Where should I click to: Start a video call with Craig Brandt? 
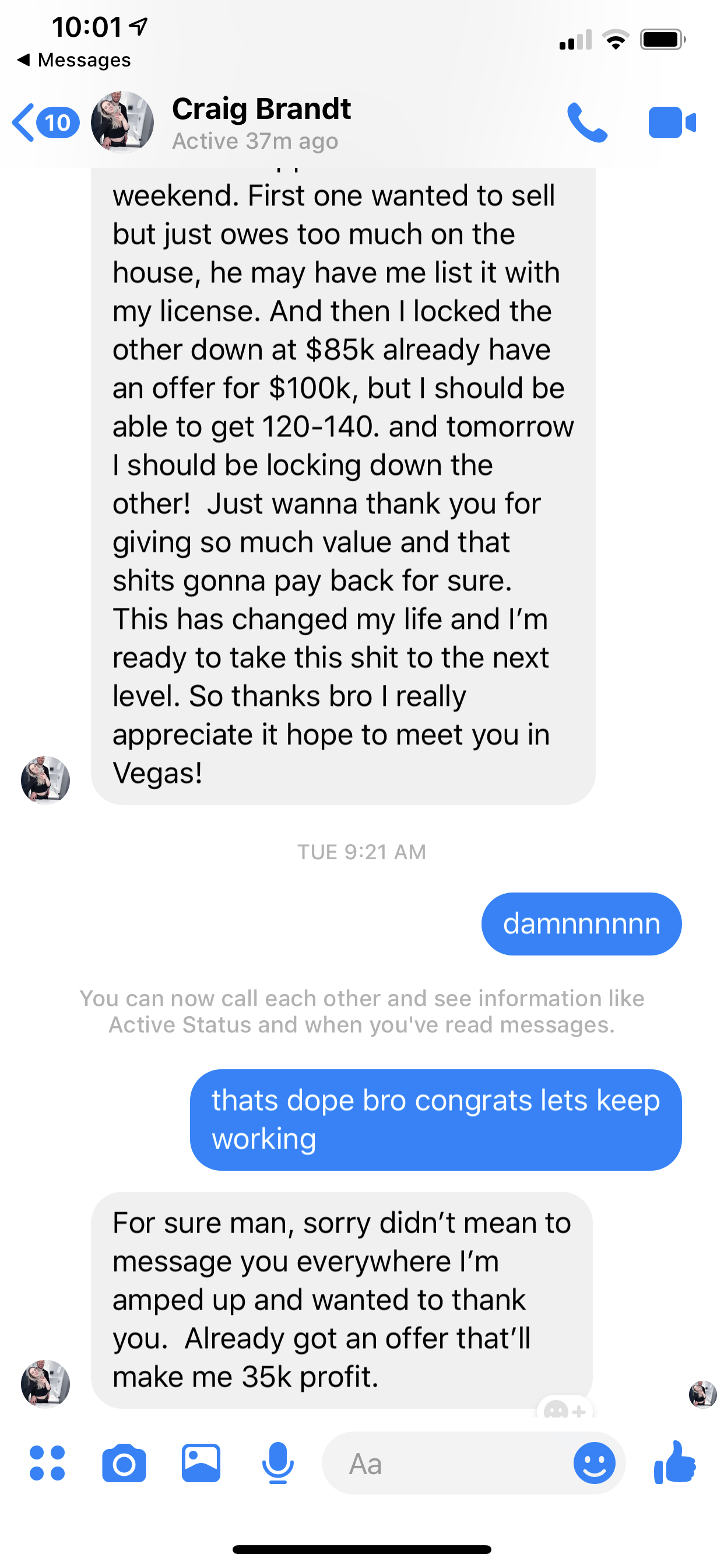click(671, 123)
